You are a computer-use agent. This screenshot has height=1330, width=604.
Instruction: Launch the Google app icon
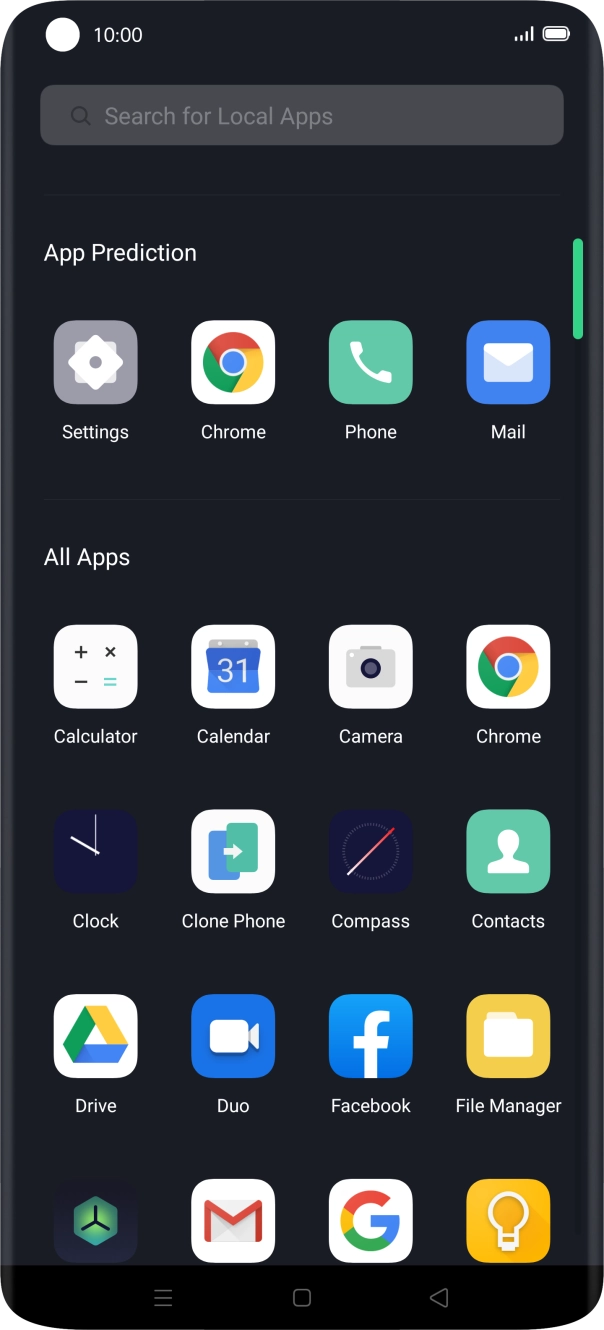(x=370, y=1220)
